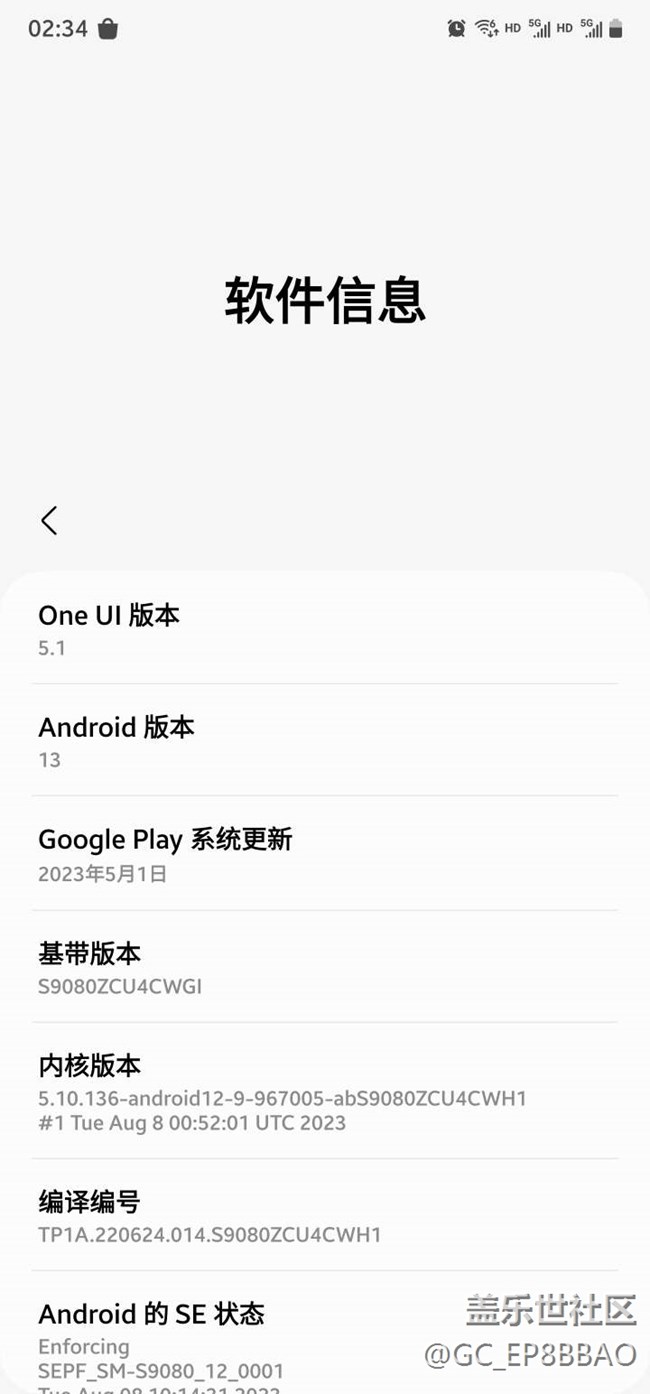The image size is (650, 1394).
Task: Go back using the back arrow
Action: pos(49,520)
